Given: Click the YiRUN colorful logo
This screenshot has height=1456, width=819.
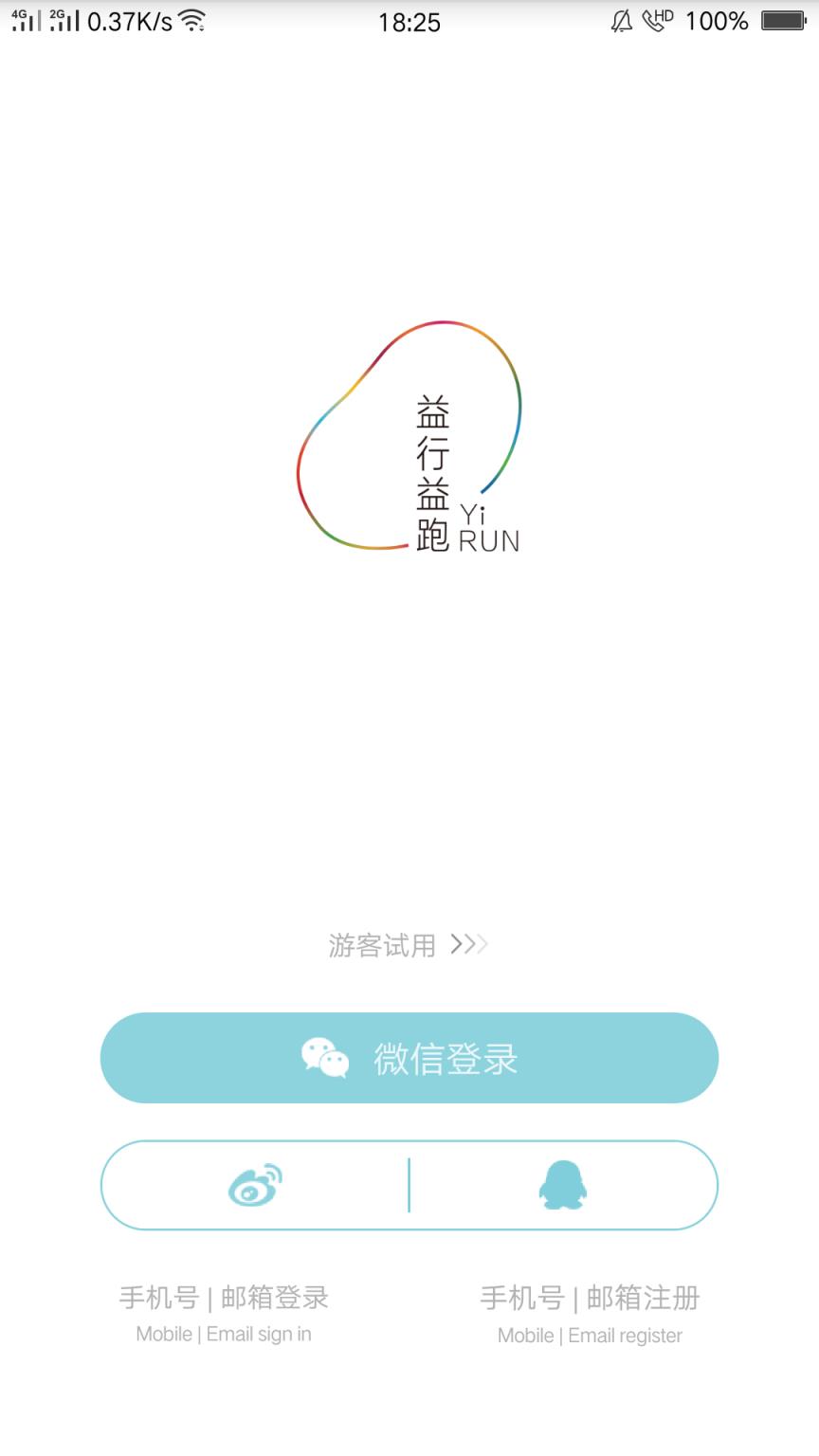Looking at the screenshot, I should (x=409, y=436).
